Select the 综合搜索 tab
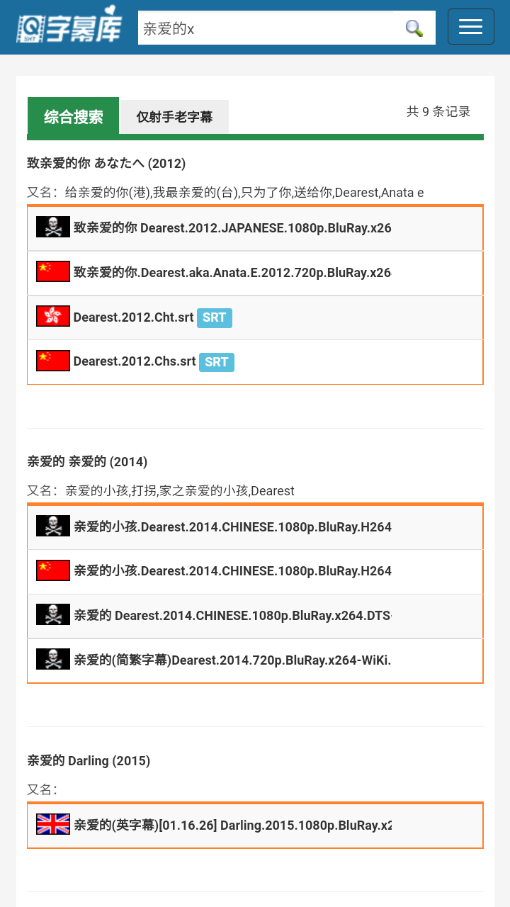 click(73, 116)
